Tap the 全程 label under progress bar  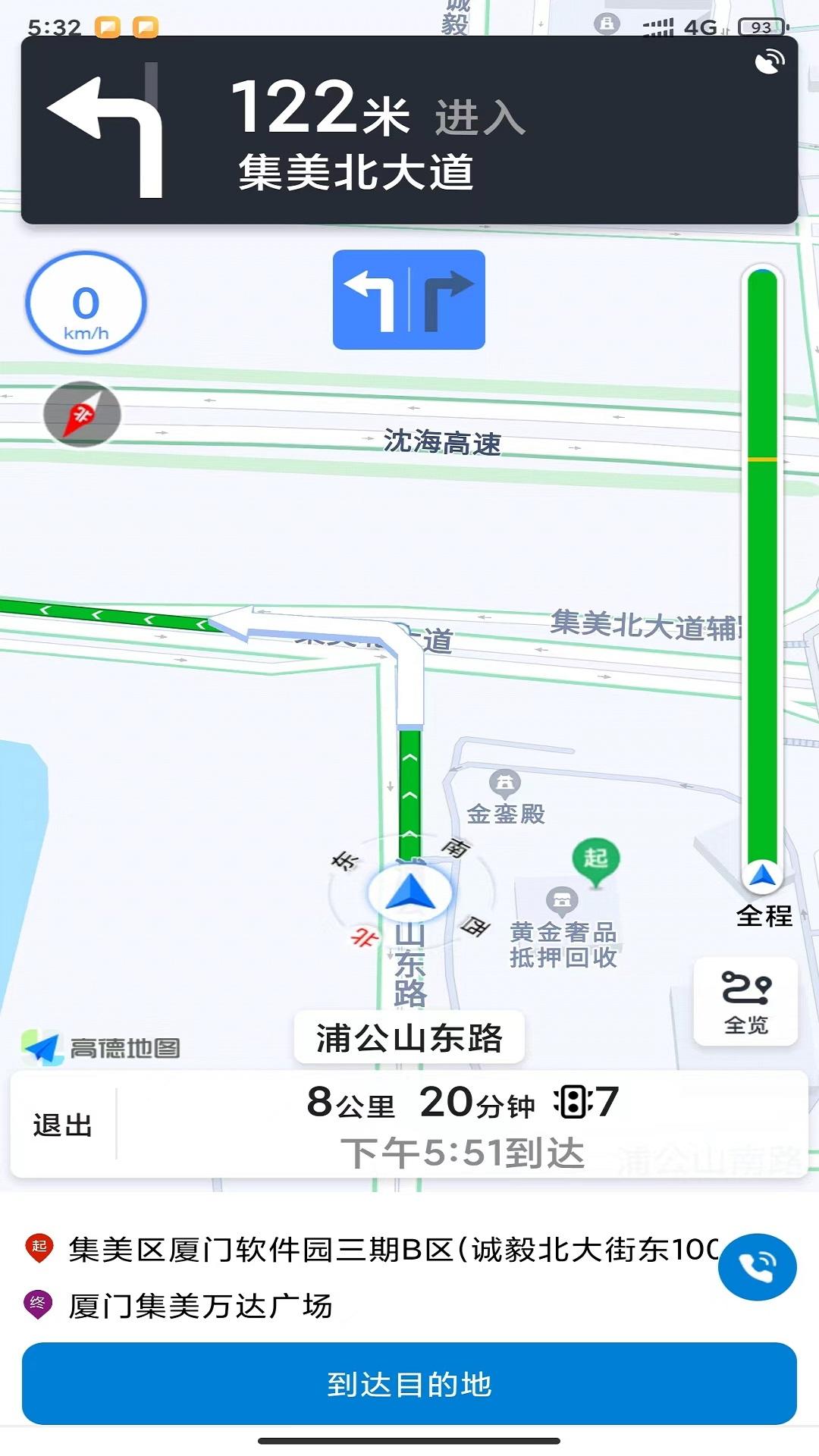[x=764, y=918]
